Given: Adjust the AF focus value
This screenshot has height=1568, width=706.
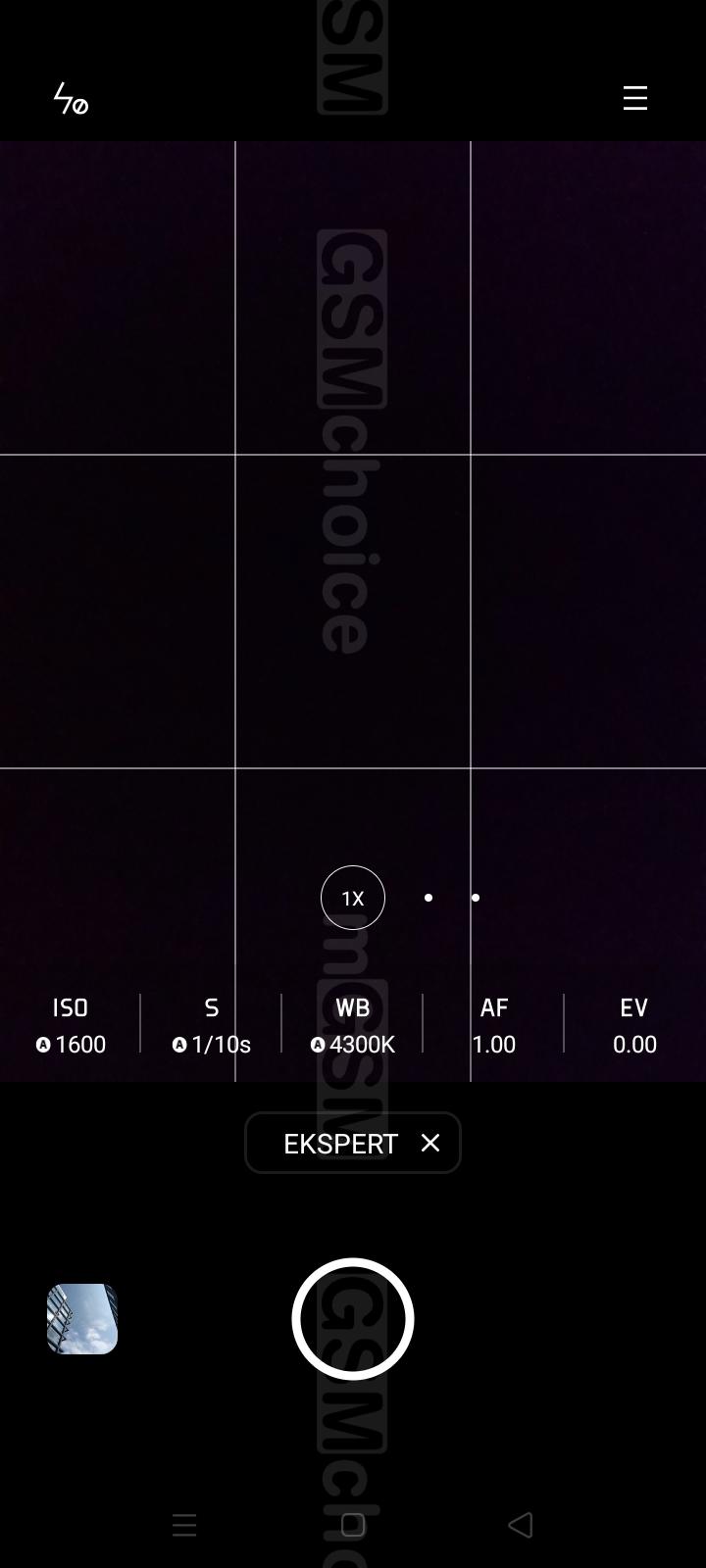Looking at the screenshot, I should coord(493,1026).
